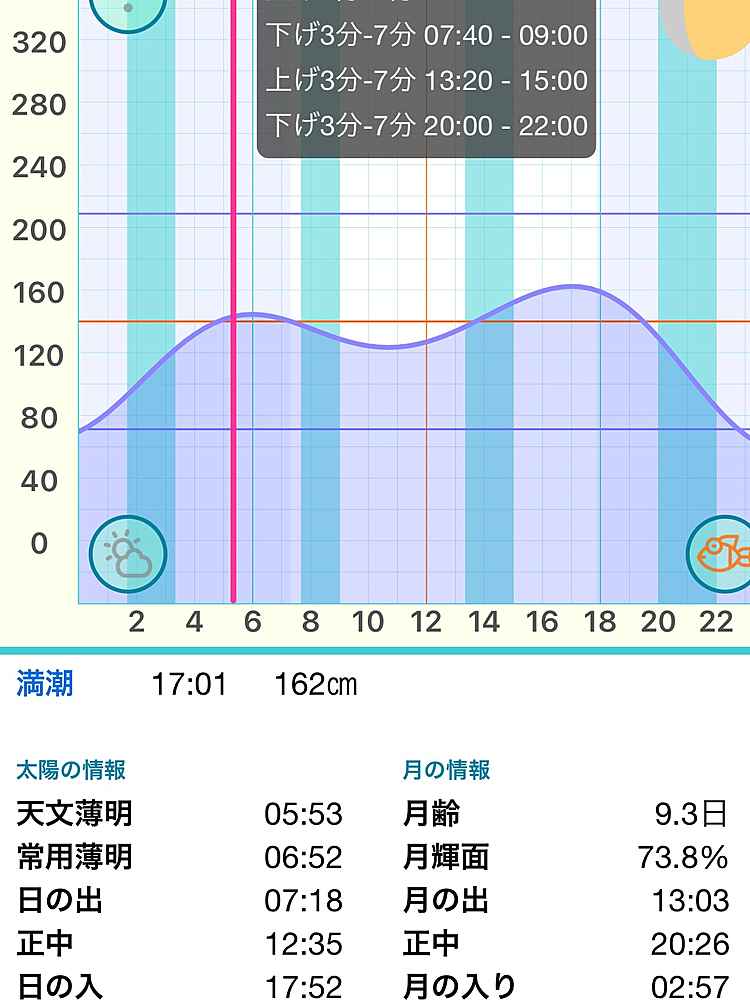Open the weather icon on the tide chart
Viewport: 750px width, 1000px height.
pyautogui.click(x=128, y=553)
